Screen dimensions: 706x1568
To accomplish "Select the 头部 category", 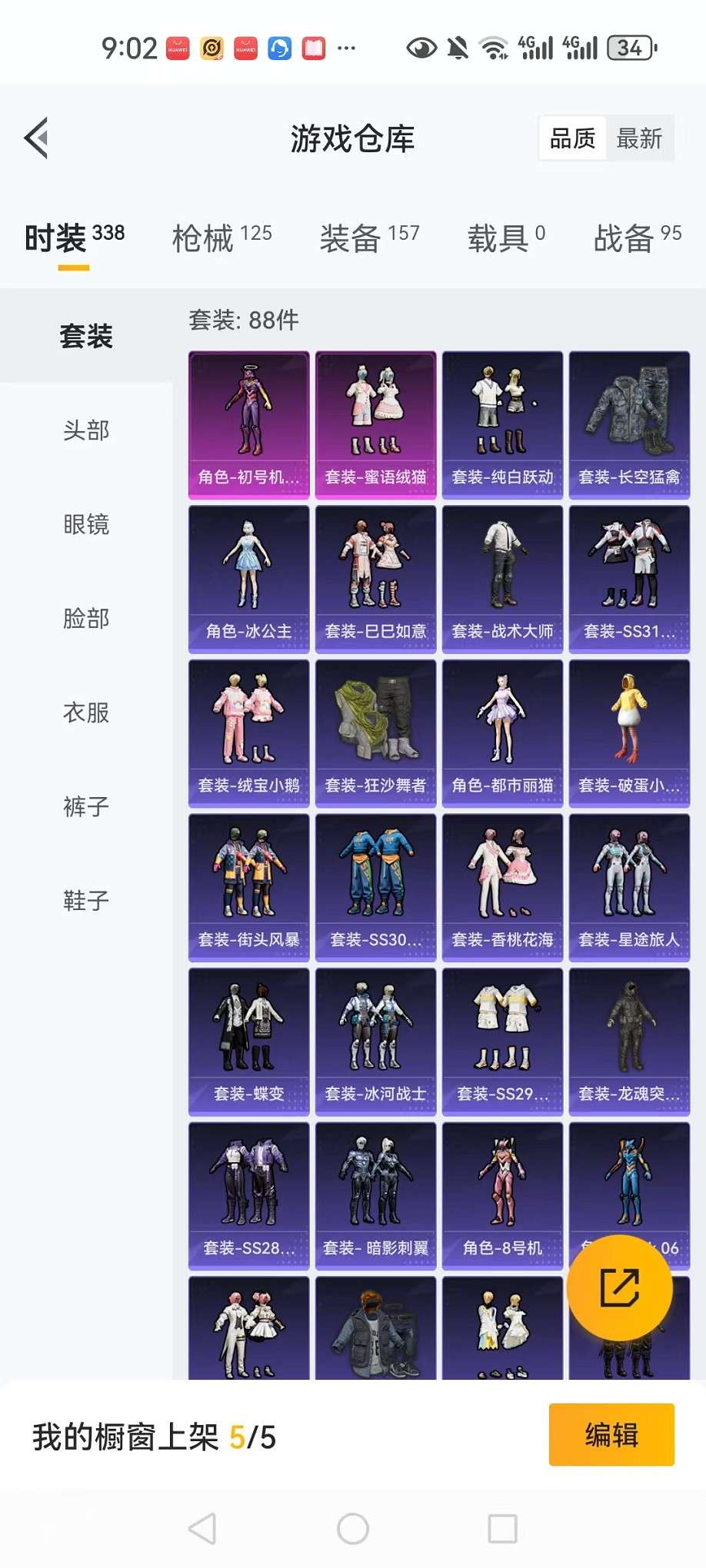I will [x=86, y=430].
